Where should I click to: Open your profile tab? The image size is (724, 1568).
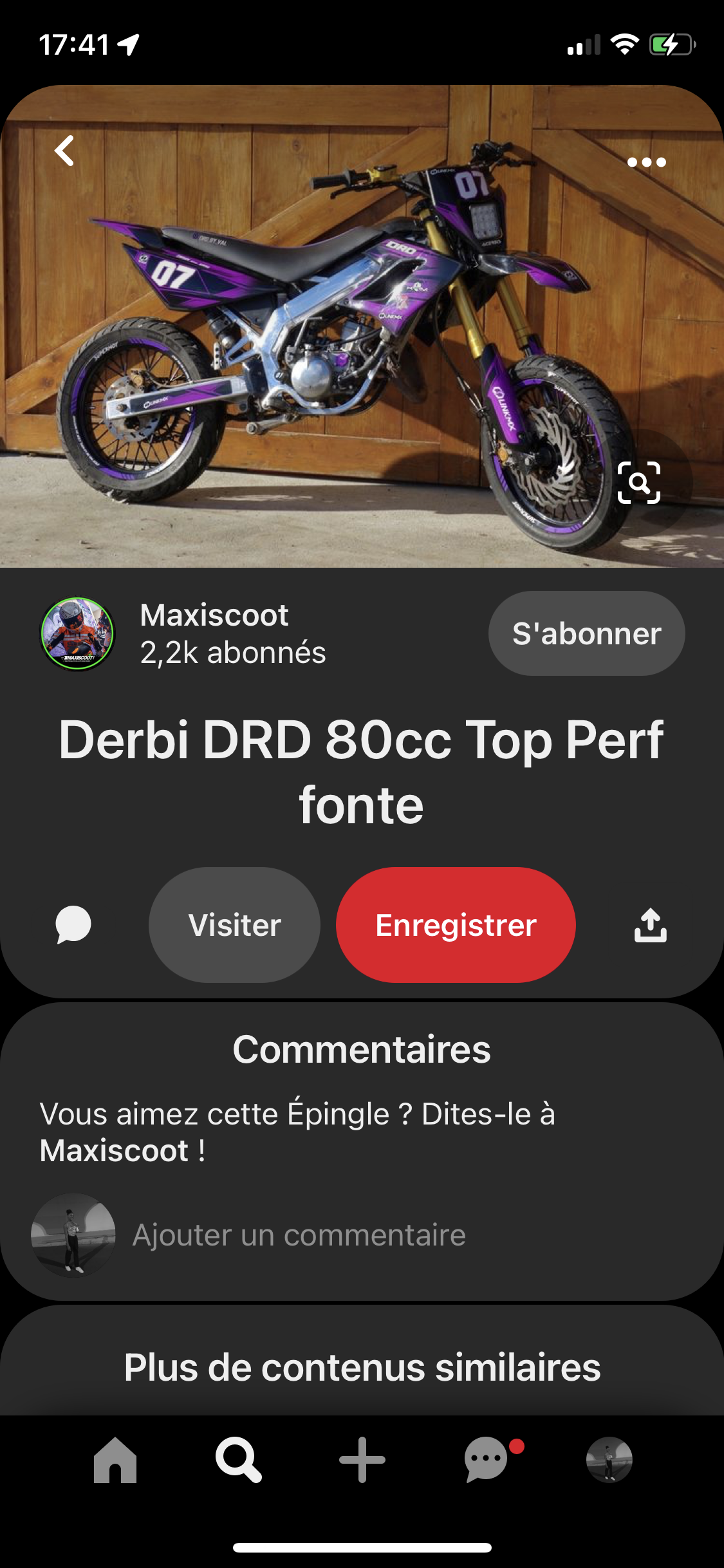[609, 1460]
